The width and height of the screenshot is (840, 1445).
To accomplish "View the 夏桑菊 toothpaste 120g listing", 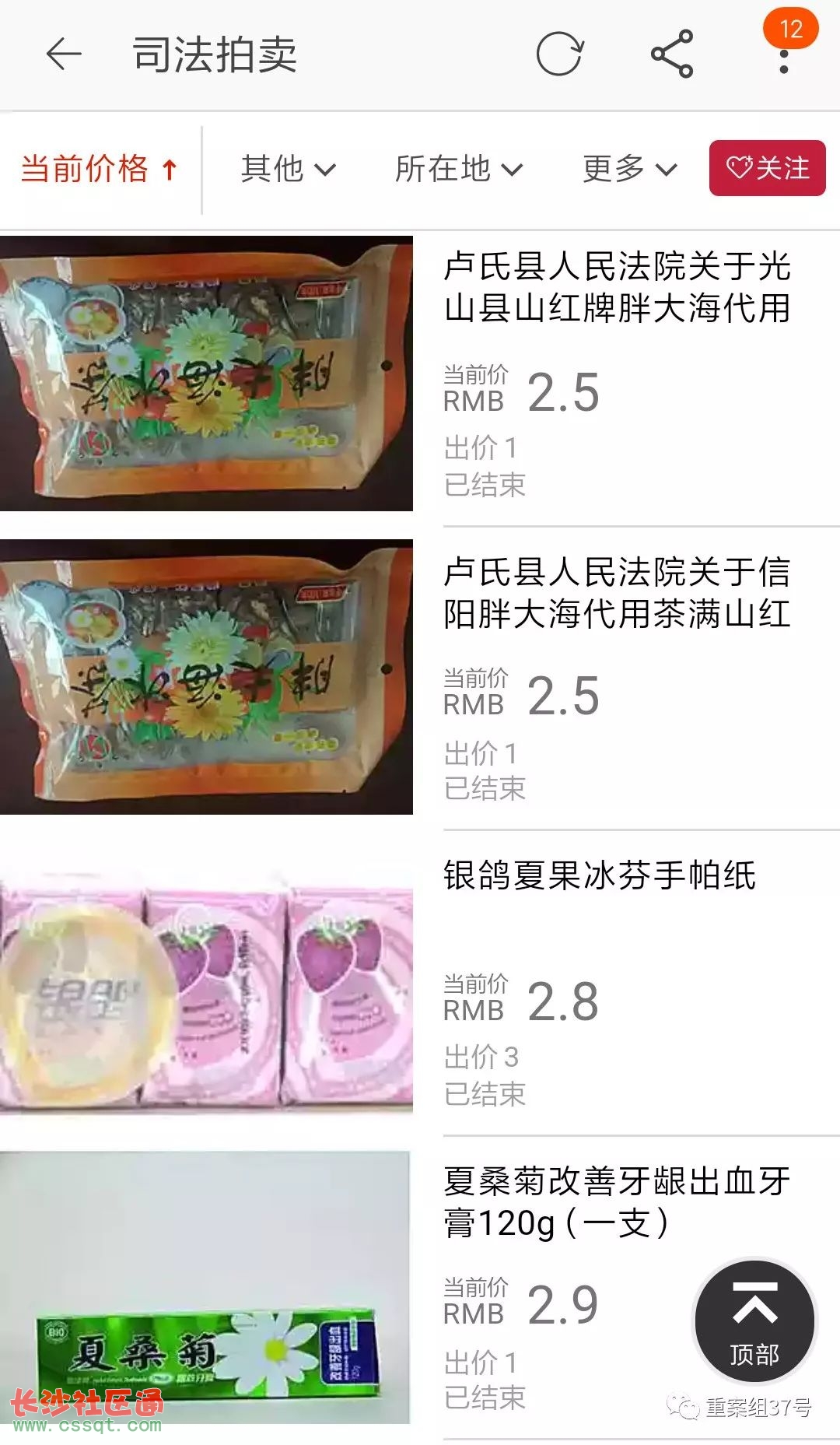I will (420, 1288).
